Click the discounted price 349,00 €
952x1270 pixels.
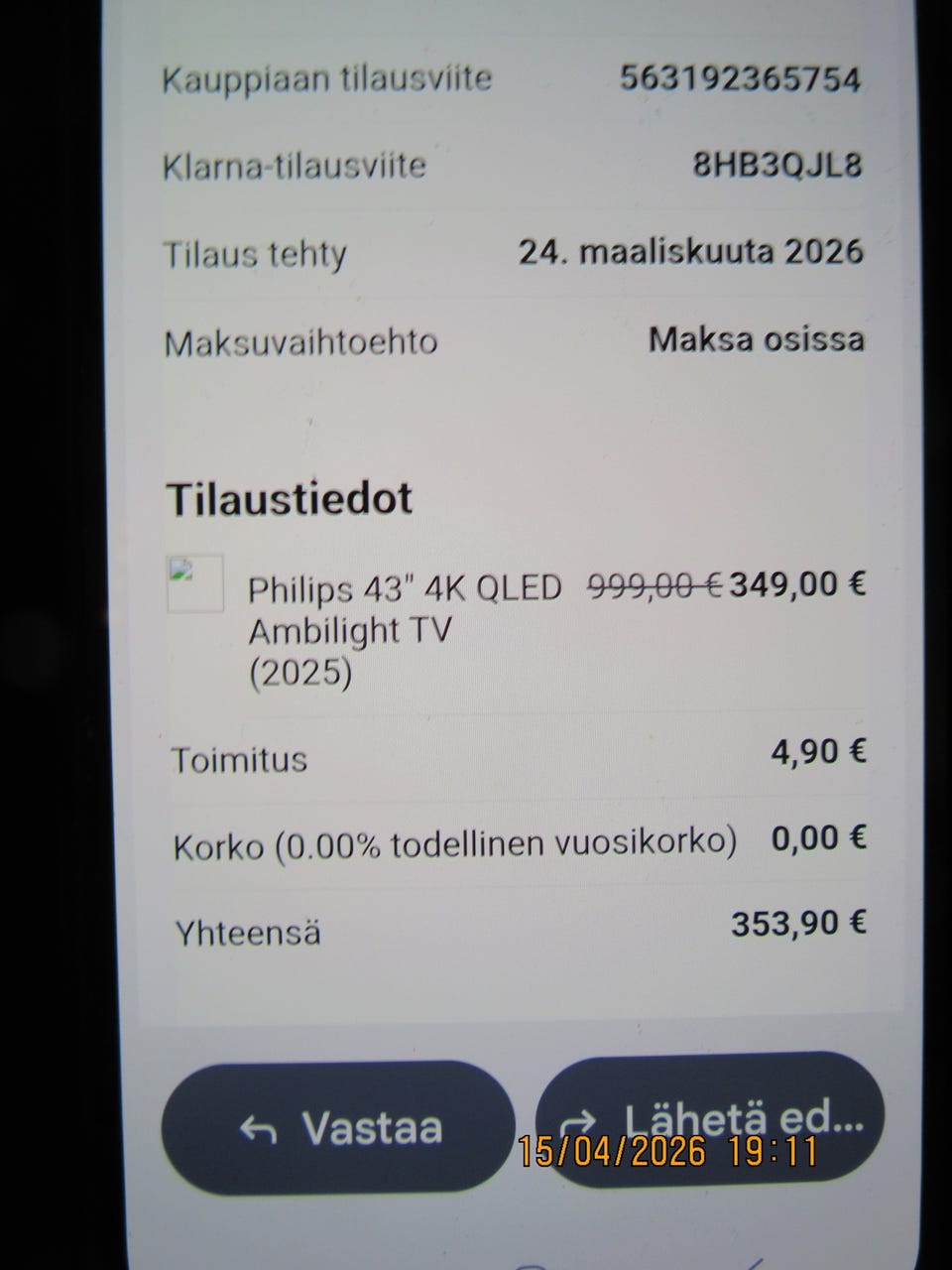(795, 584)
